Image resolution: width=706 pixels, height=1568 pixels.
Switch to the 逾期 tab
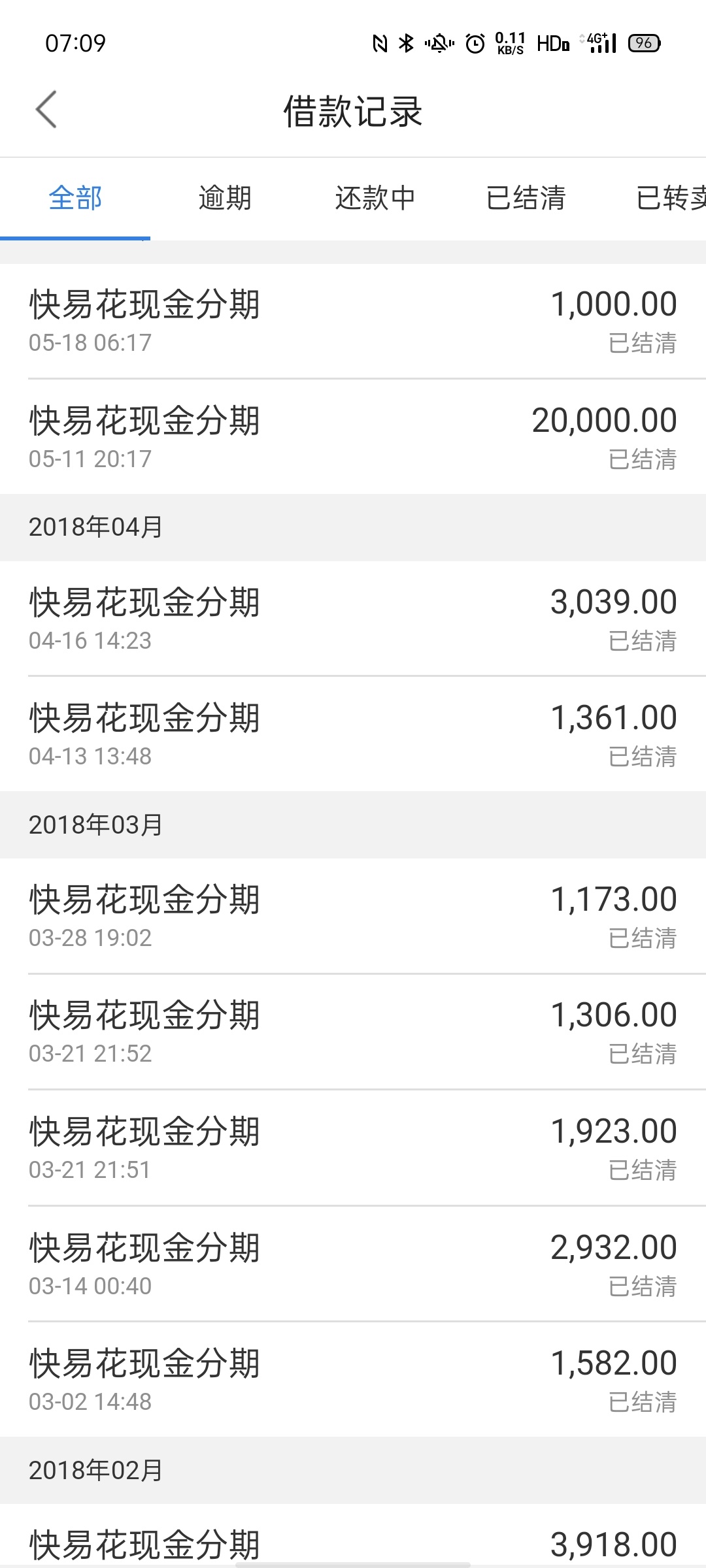(x=225, y=198)
